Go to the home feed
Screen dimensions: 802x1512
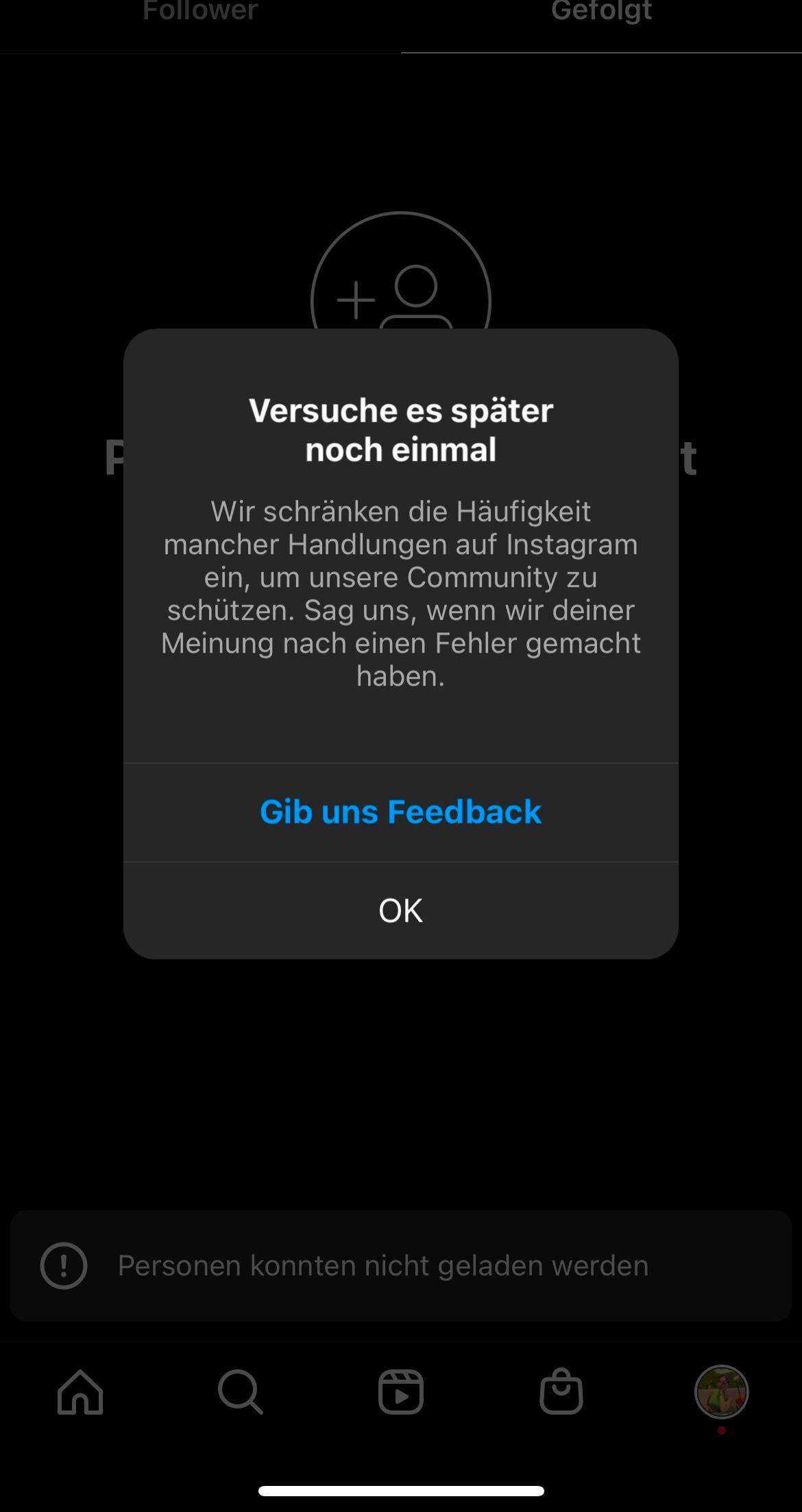[80, 1392]
